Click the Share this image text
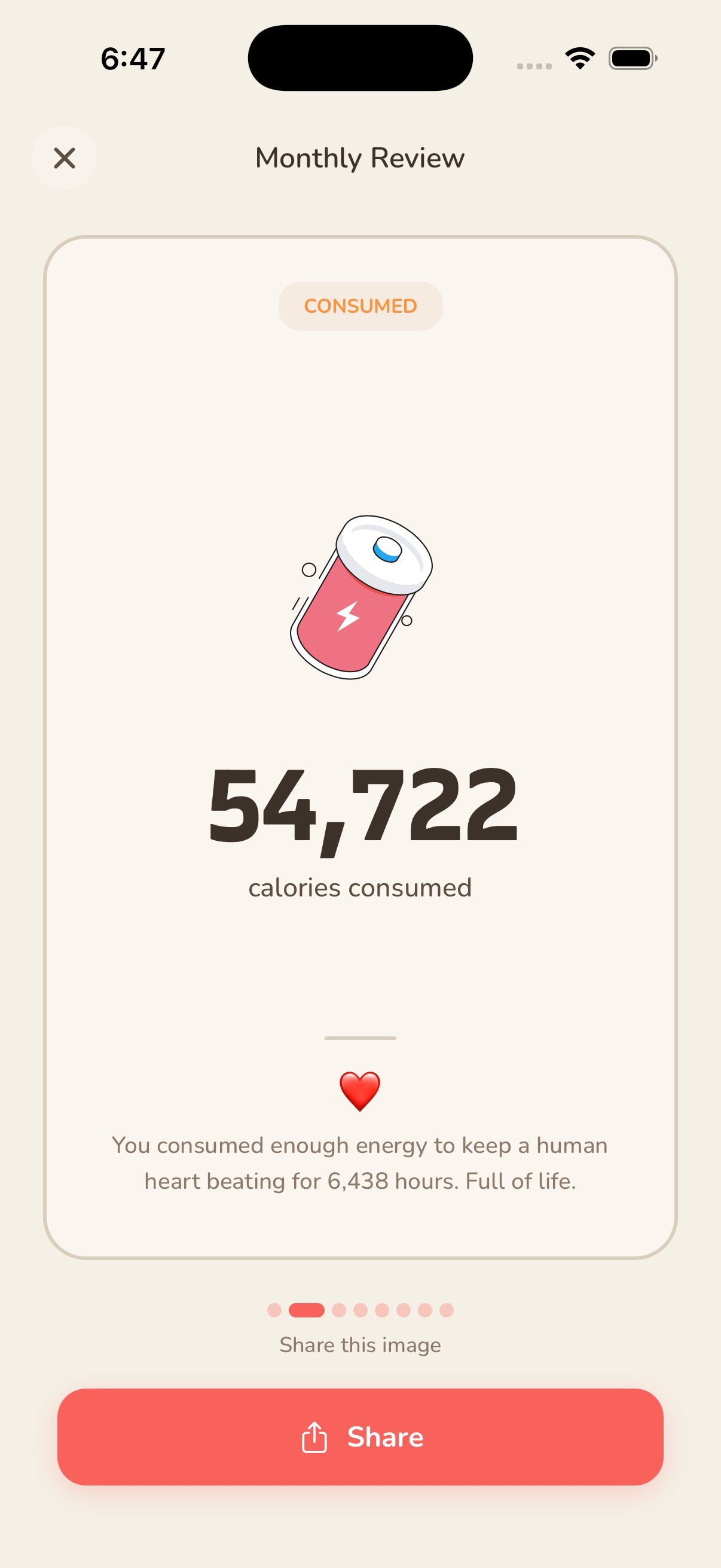Viewport: 721px width, 1568px height. [360, 1345]
